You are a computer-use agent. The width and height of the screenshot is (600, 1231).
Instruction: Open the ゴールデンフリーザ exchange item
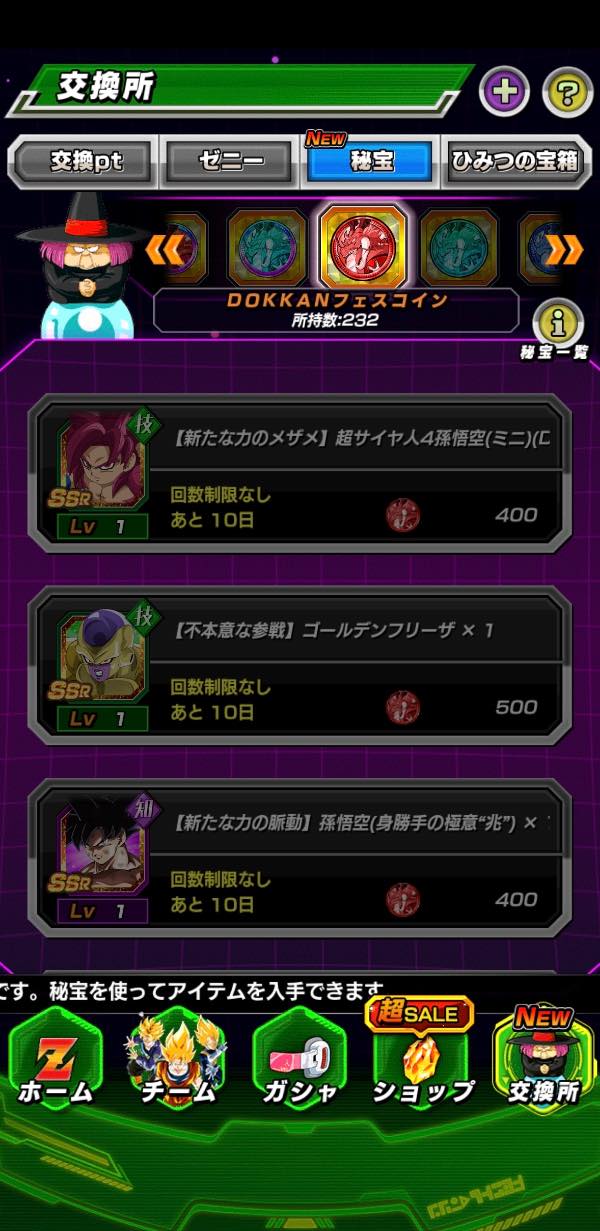pyautogui.click(x=300, y=665)
